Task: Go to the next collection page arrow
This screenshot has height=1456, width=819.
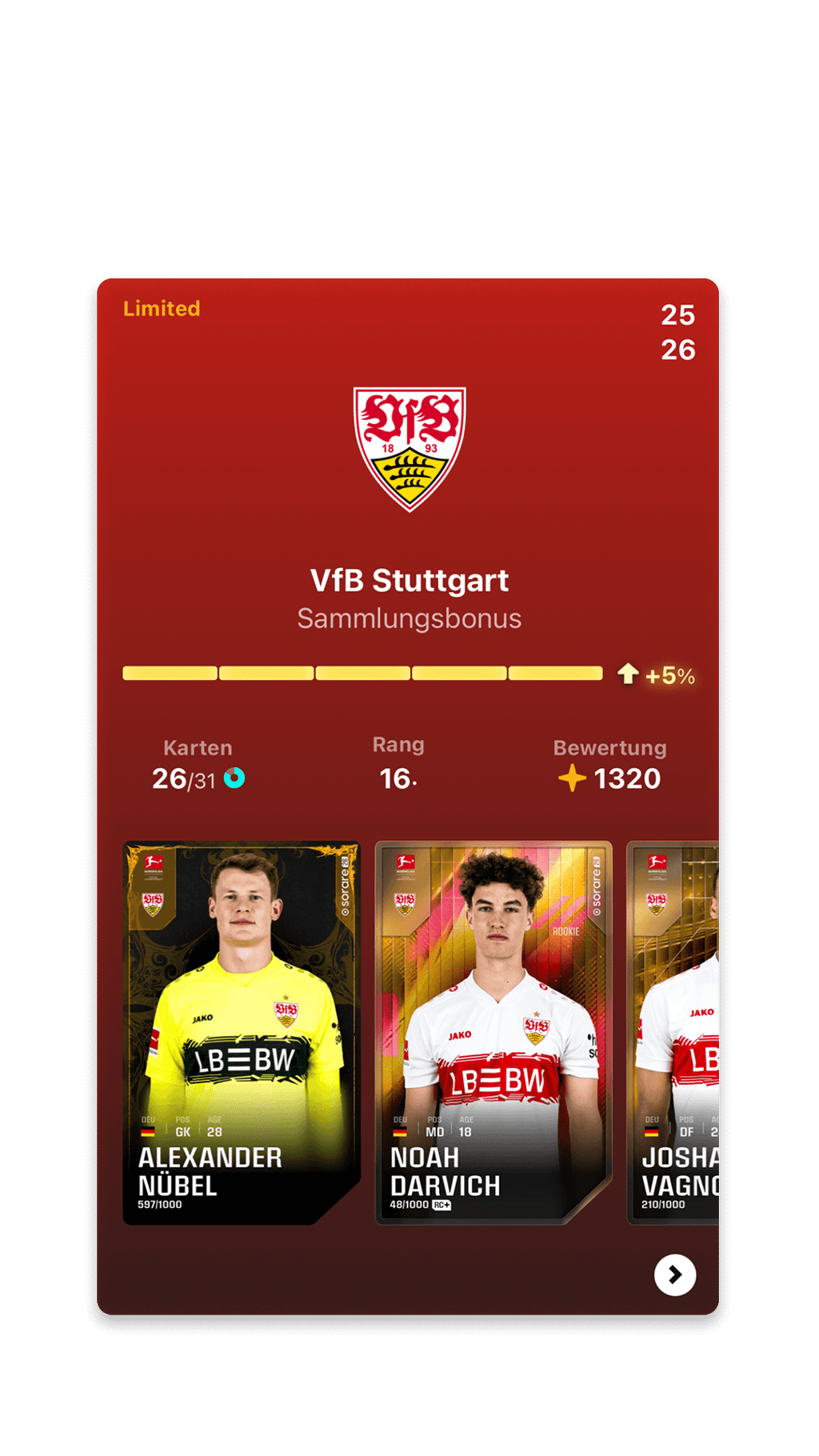Action: point(675,1274)
